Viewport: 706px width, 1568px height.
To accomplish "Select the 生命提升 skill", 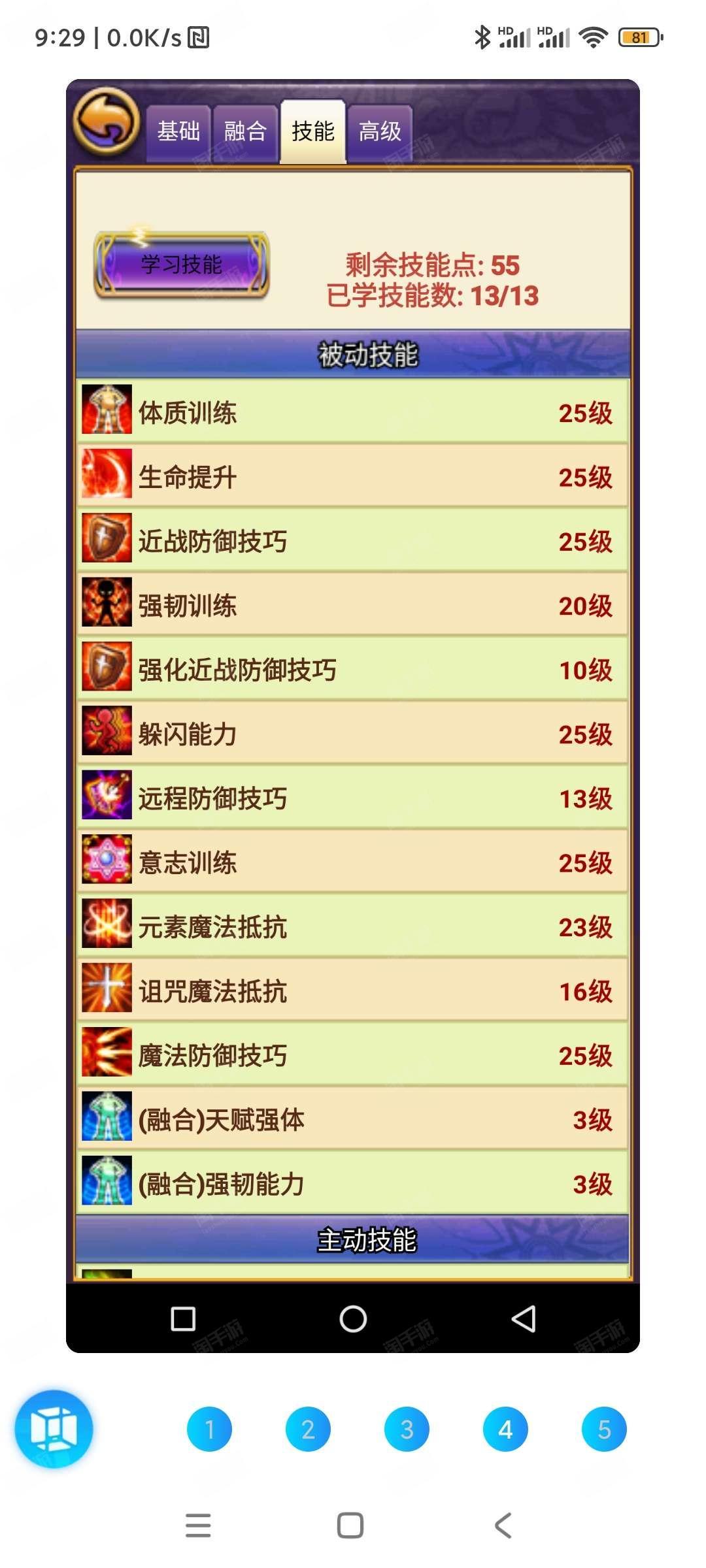I will [353, 476].
